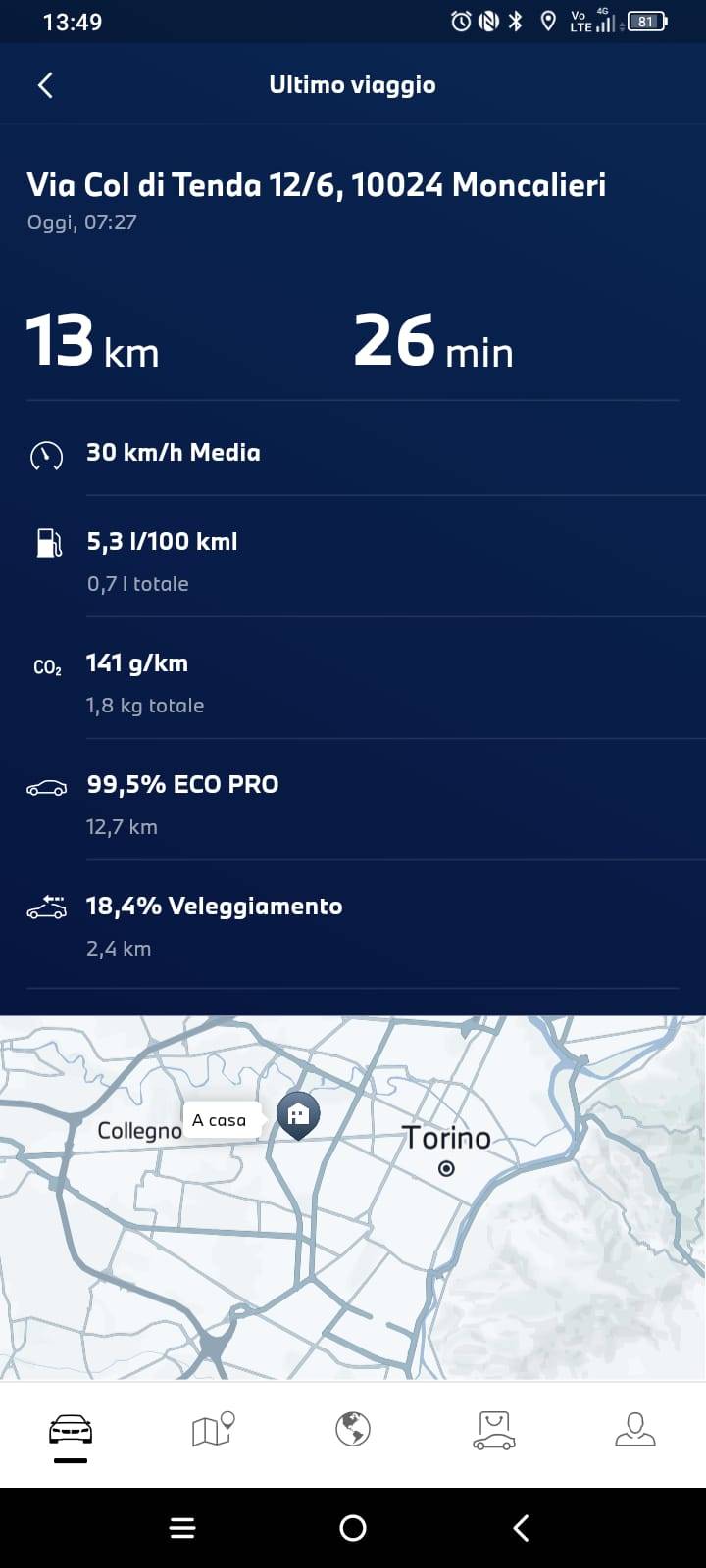Open the globe tab
This screenshot has width=706, height=1568.
pyautogui.click(x=353, y=1430)
